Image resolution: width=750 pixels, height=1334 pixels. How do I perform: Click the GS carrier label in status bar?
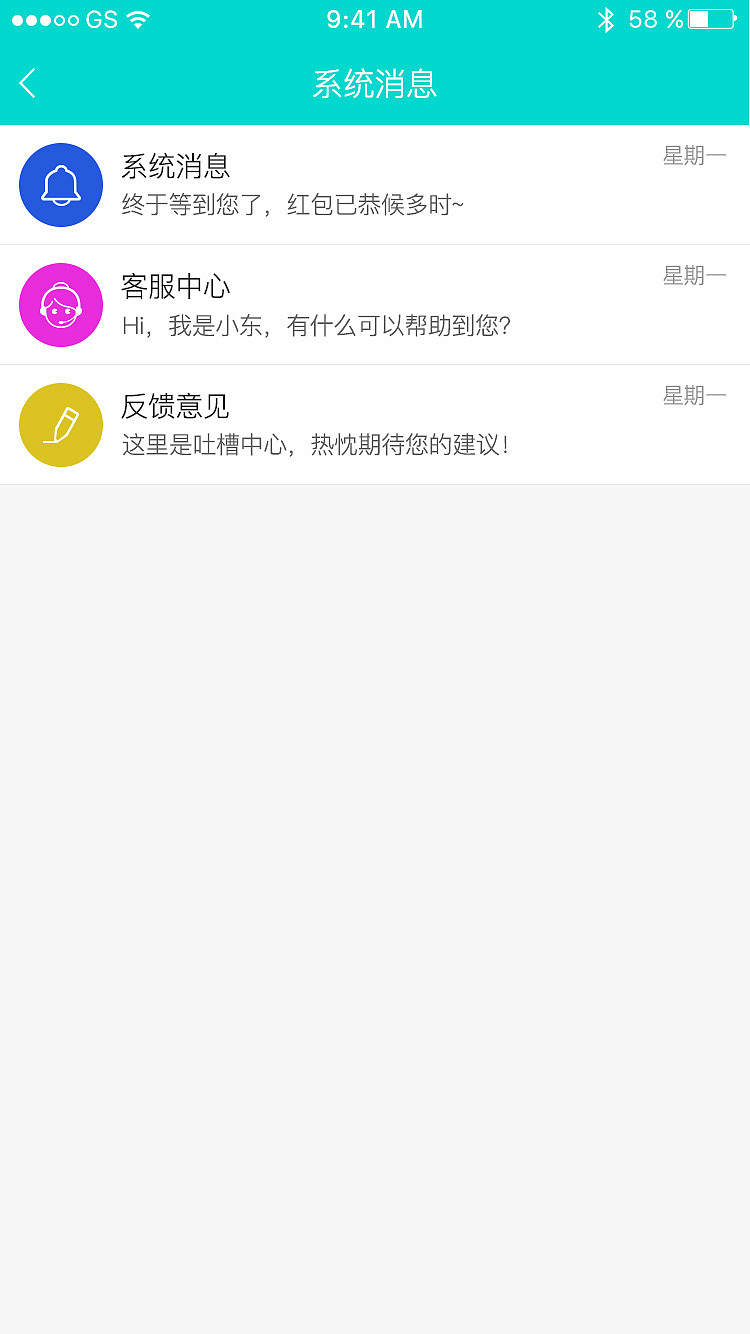(104, 18)
